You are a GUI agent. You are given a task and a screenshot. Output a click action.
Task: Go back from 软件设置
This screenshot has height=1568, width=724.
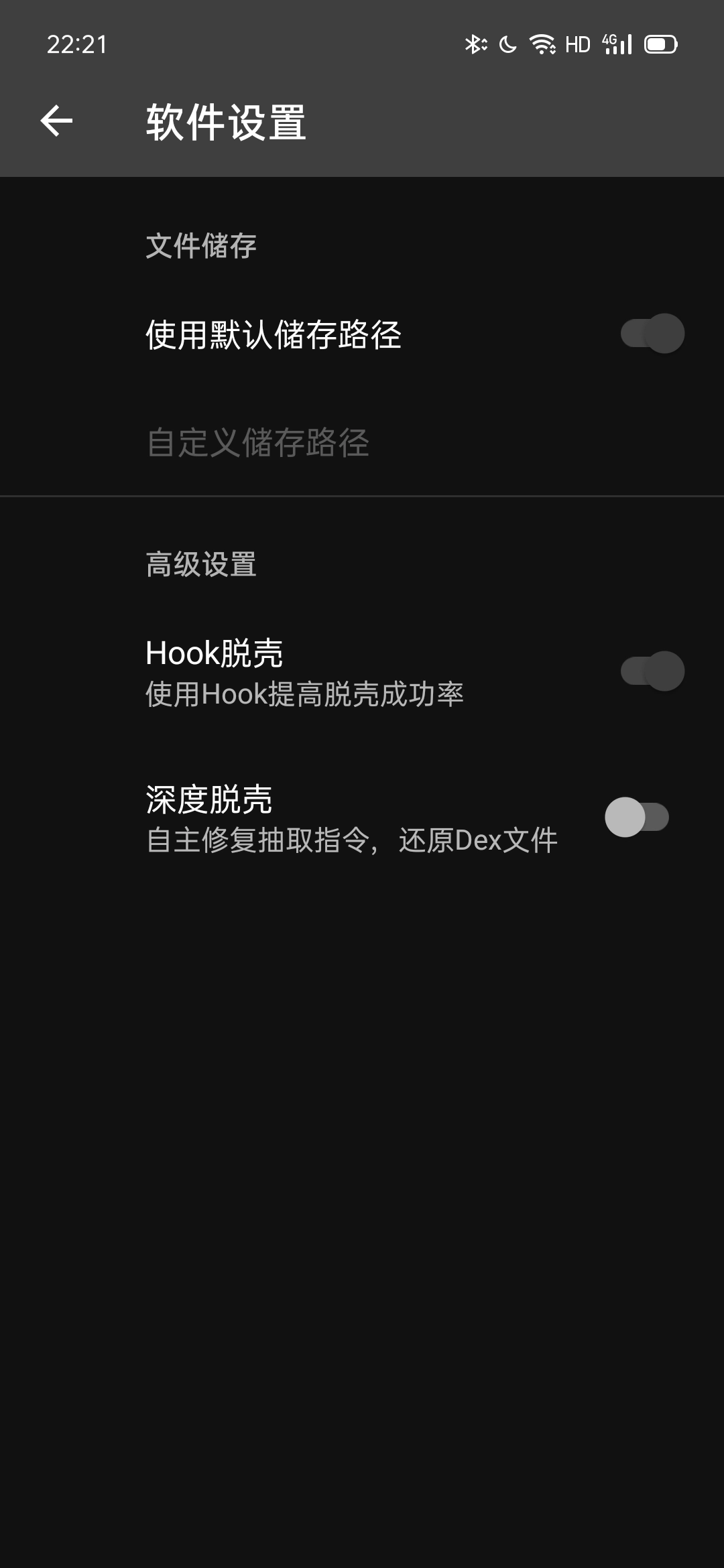pos(56,121)
